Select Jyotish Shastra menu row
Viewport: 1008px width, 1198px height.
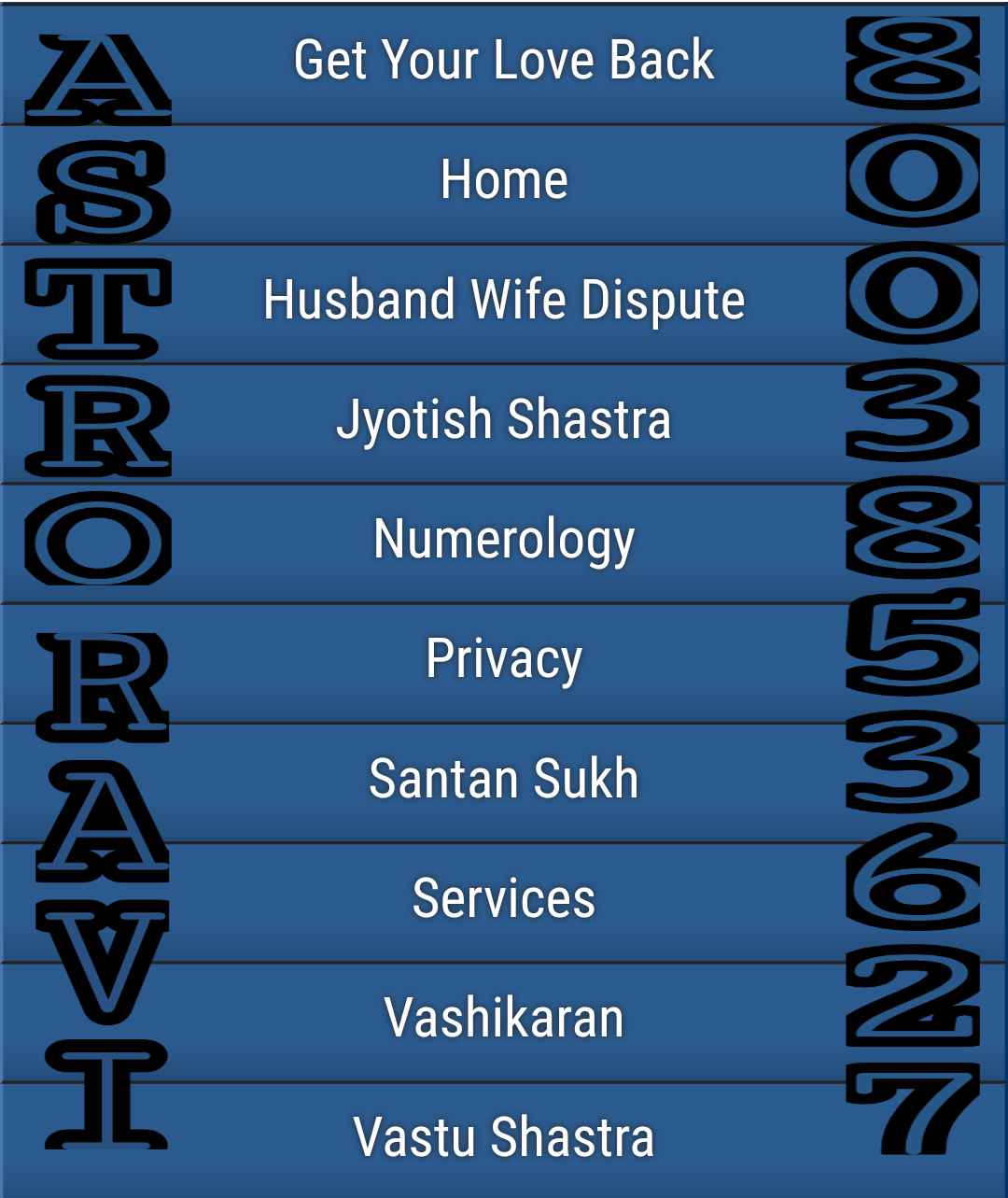504,420
